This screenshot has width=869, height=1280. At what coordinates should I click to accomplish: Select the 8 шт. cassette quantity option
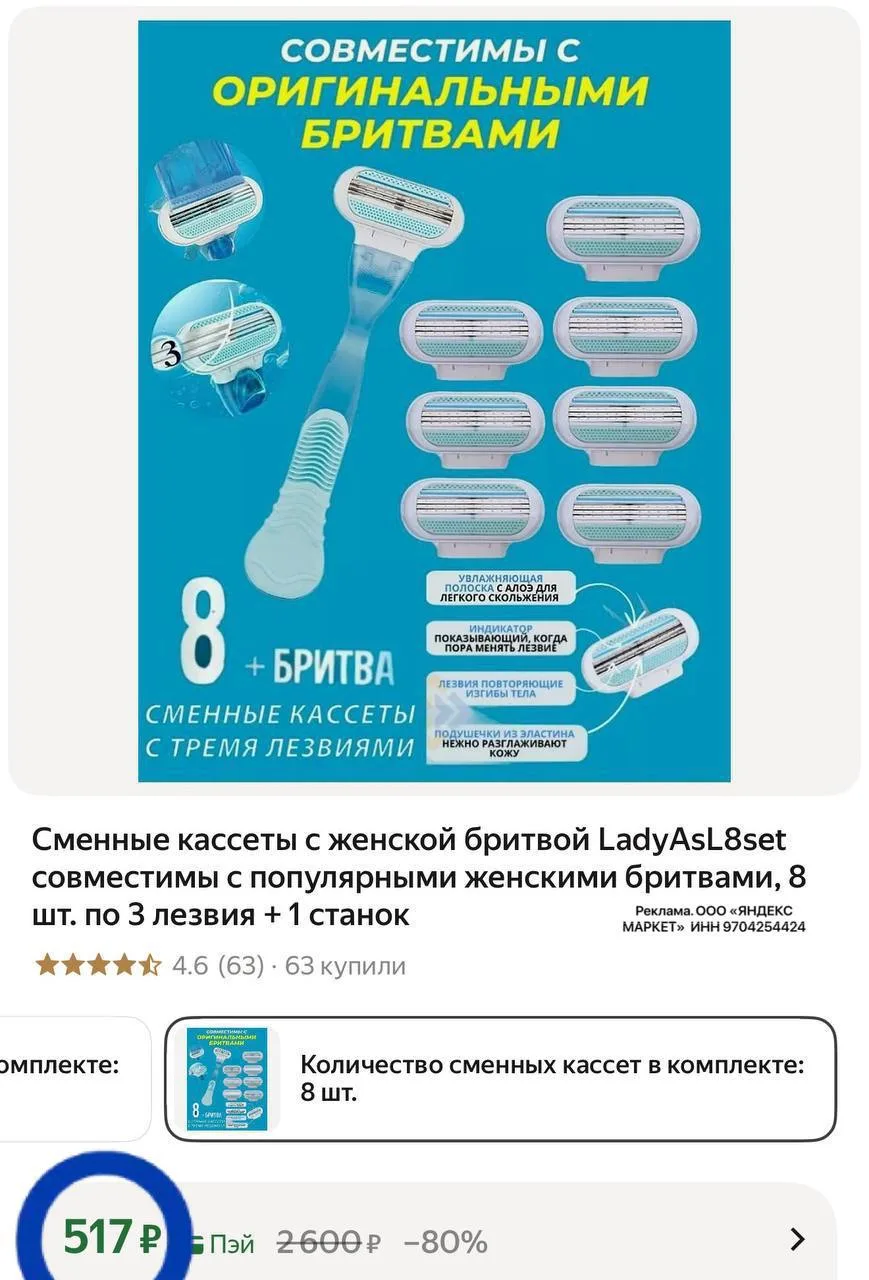pos(500,1079)
